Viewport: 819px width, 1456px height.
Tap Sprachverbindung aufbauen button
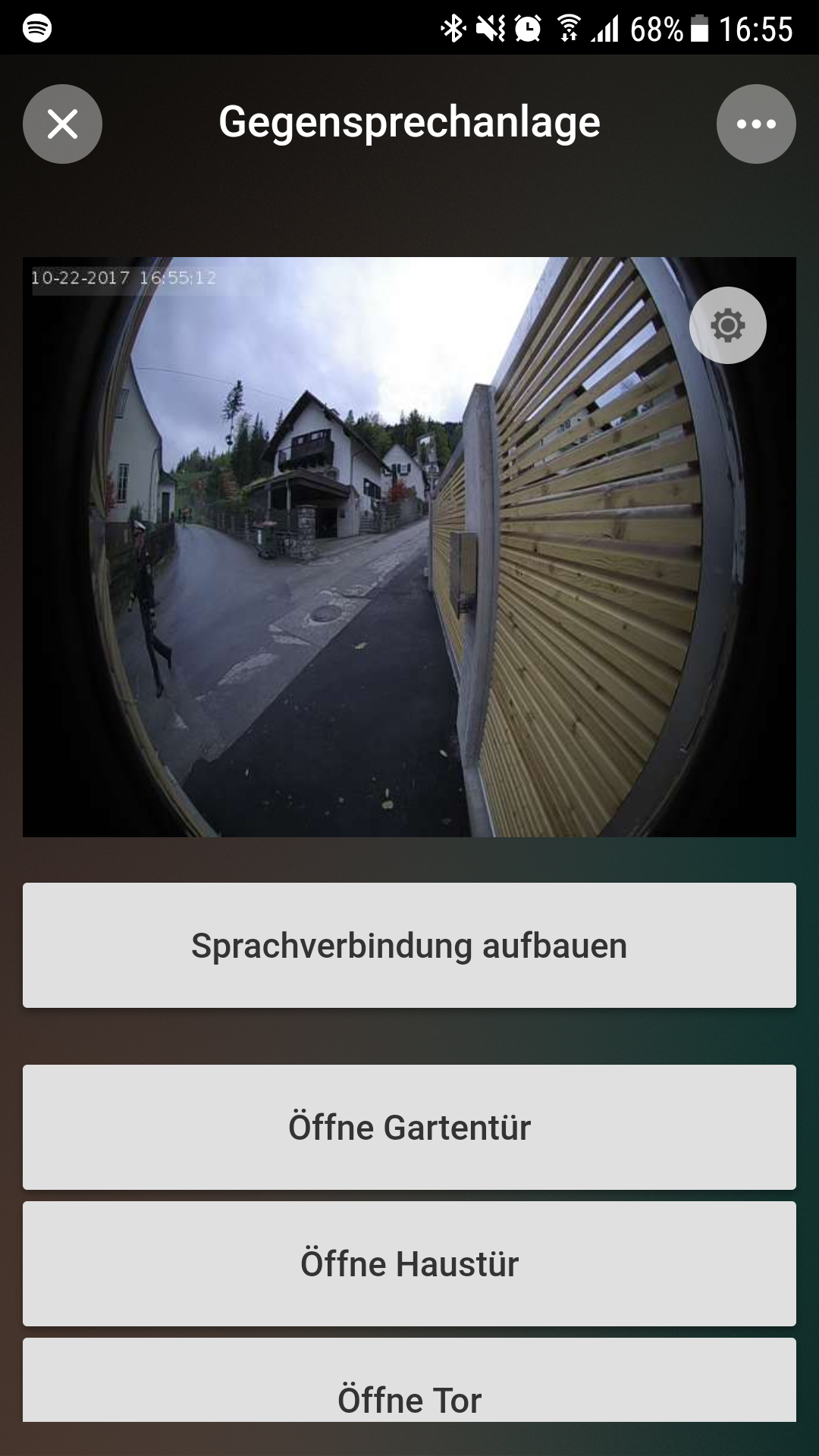click(x=409, y=945)
